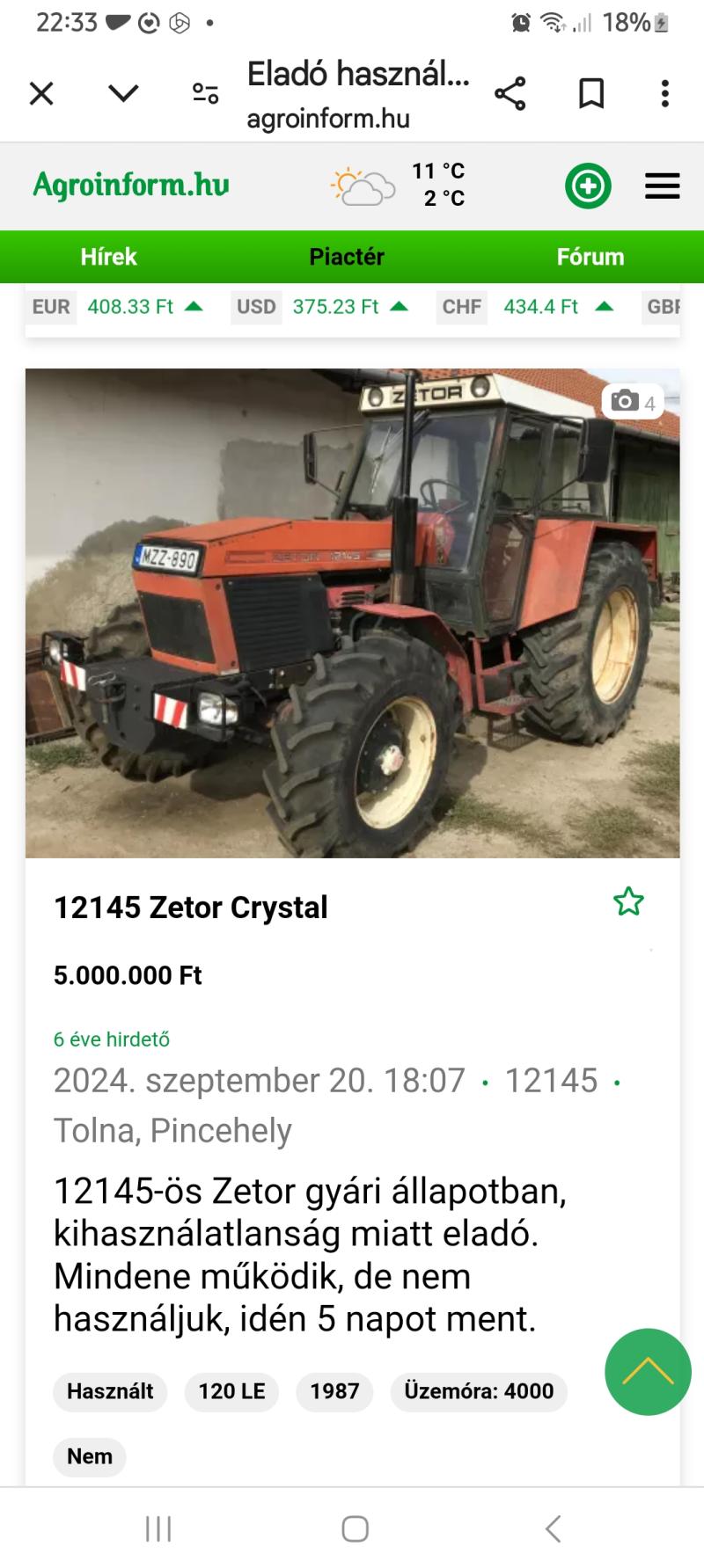The image size is (704, 1568).
Task: Bookmark this page in the browser
Action: pos(591,92)
